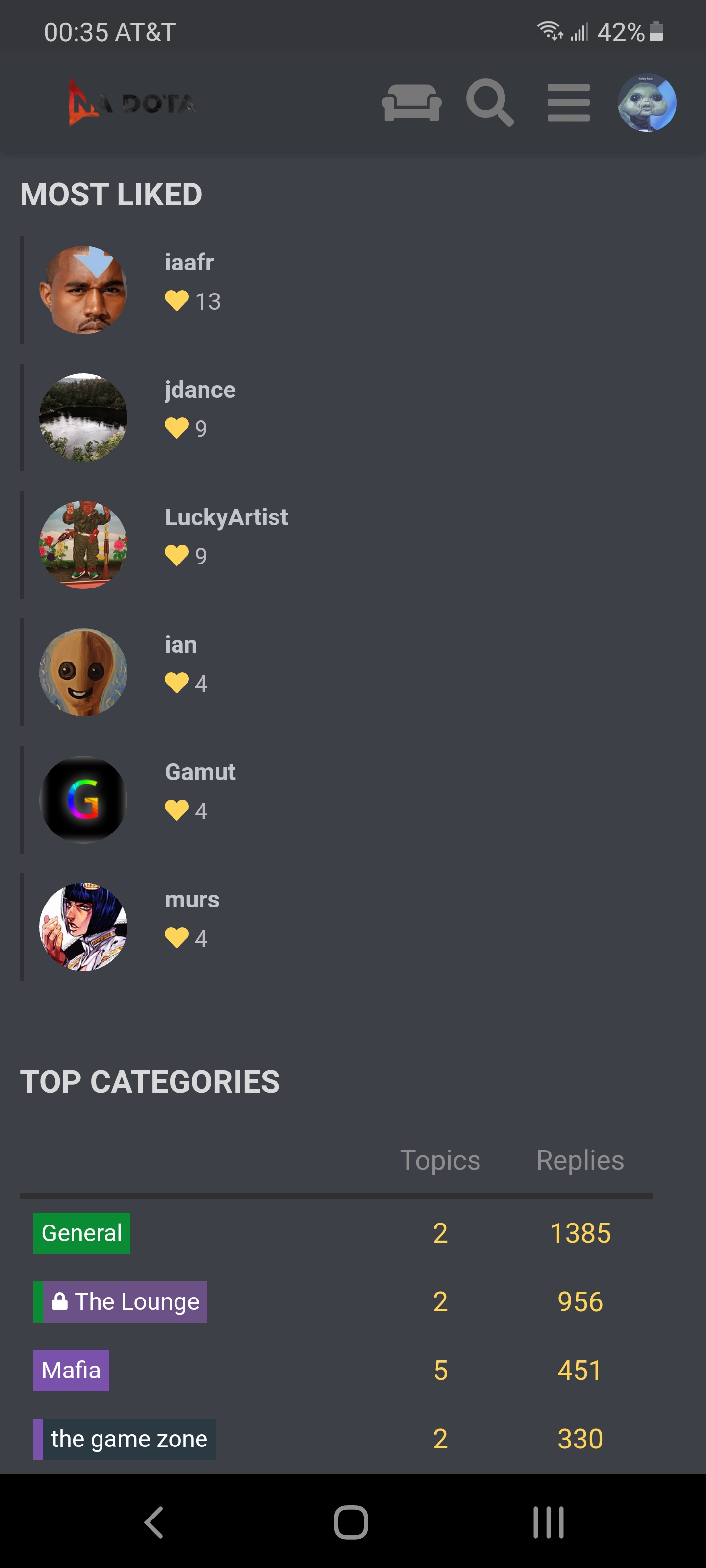The image size is (706, 1568).
Task: View jdance's user profile
Action: tap(200, 390)
